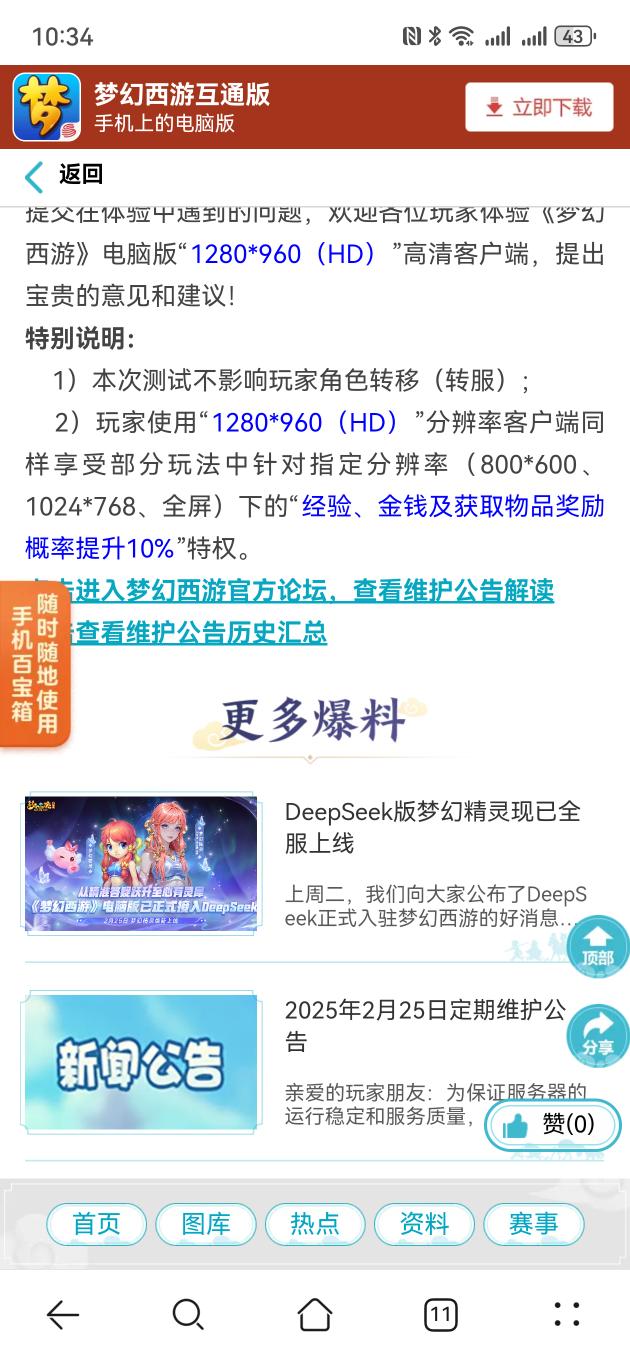The image size is (630, 1360).
Task: Switch to the 首页 tab
Action: (x=97, y=1224)
